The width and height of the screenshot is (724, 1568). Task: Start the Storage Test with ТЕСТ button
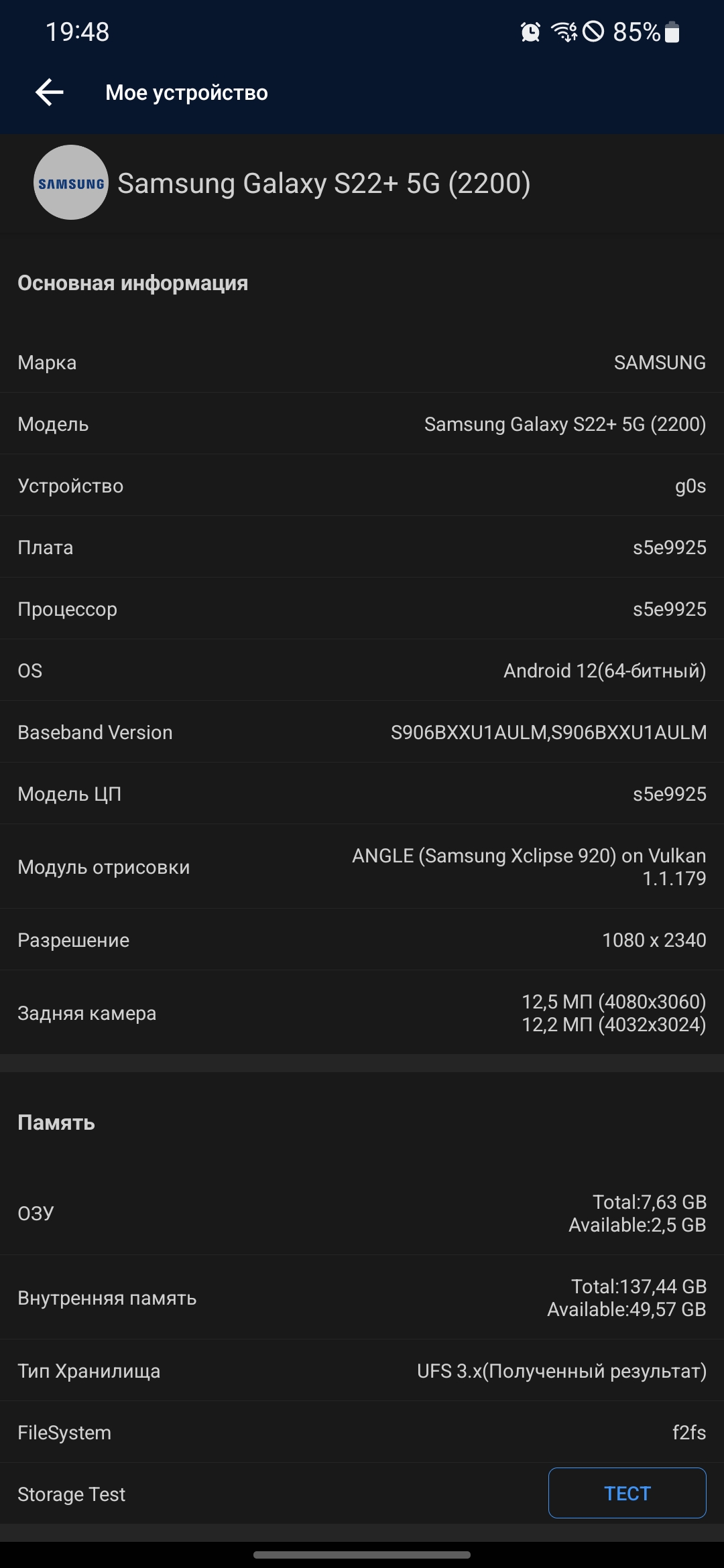[x=627, y=1493]
